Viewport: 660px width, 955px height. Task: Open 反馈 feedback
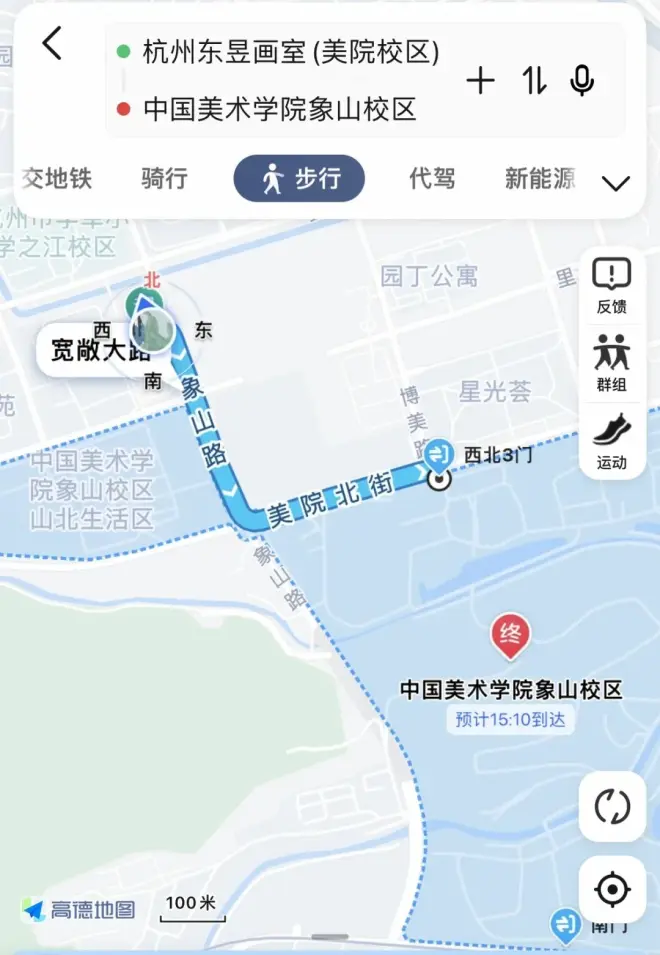tap(611, 285)
